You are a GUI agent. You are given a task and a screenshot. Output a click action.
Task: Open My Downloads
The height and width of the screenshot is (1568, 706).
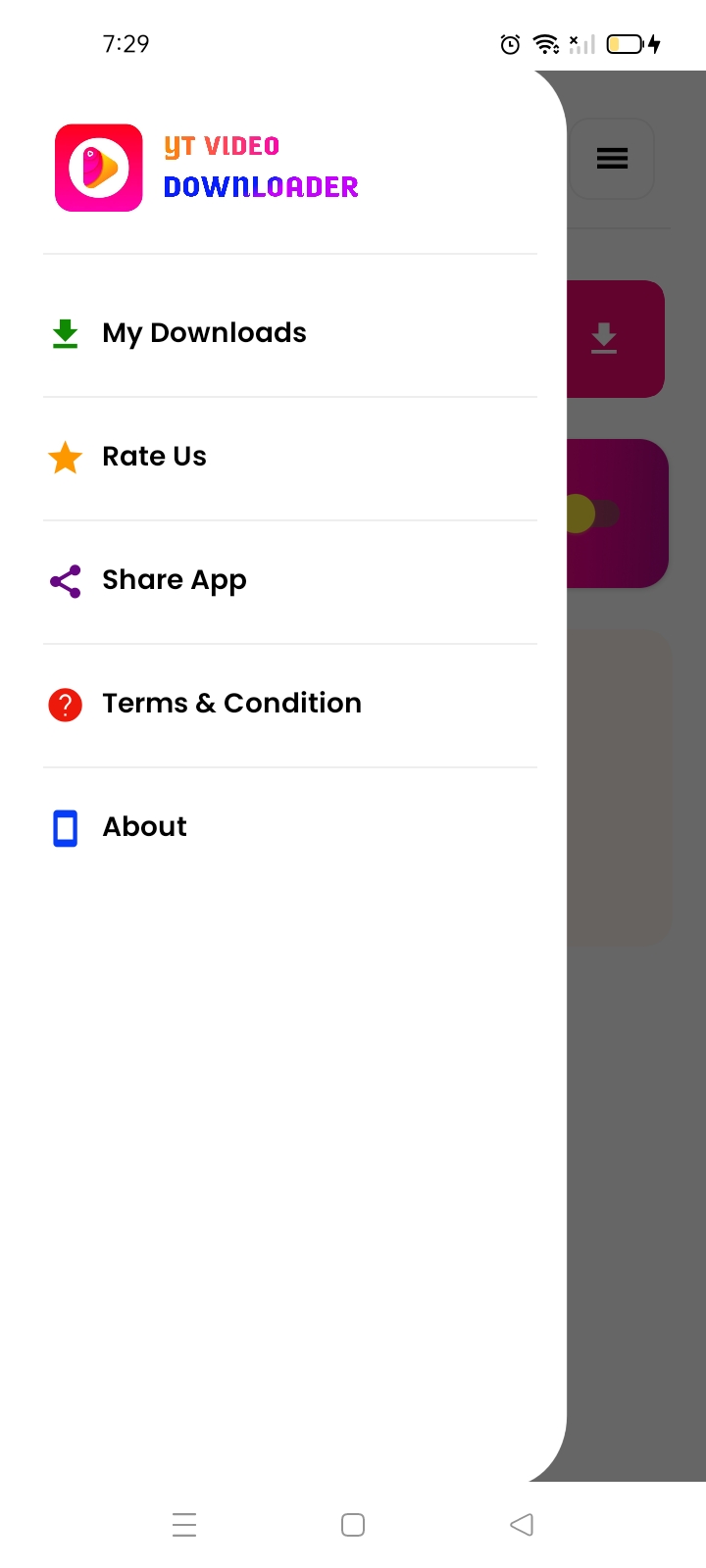[x=204, y=333]
